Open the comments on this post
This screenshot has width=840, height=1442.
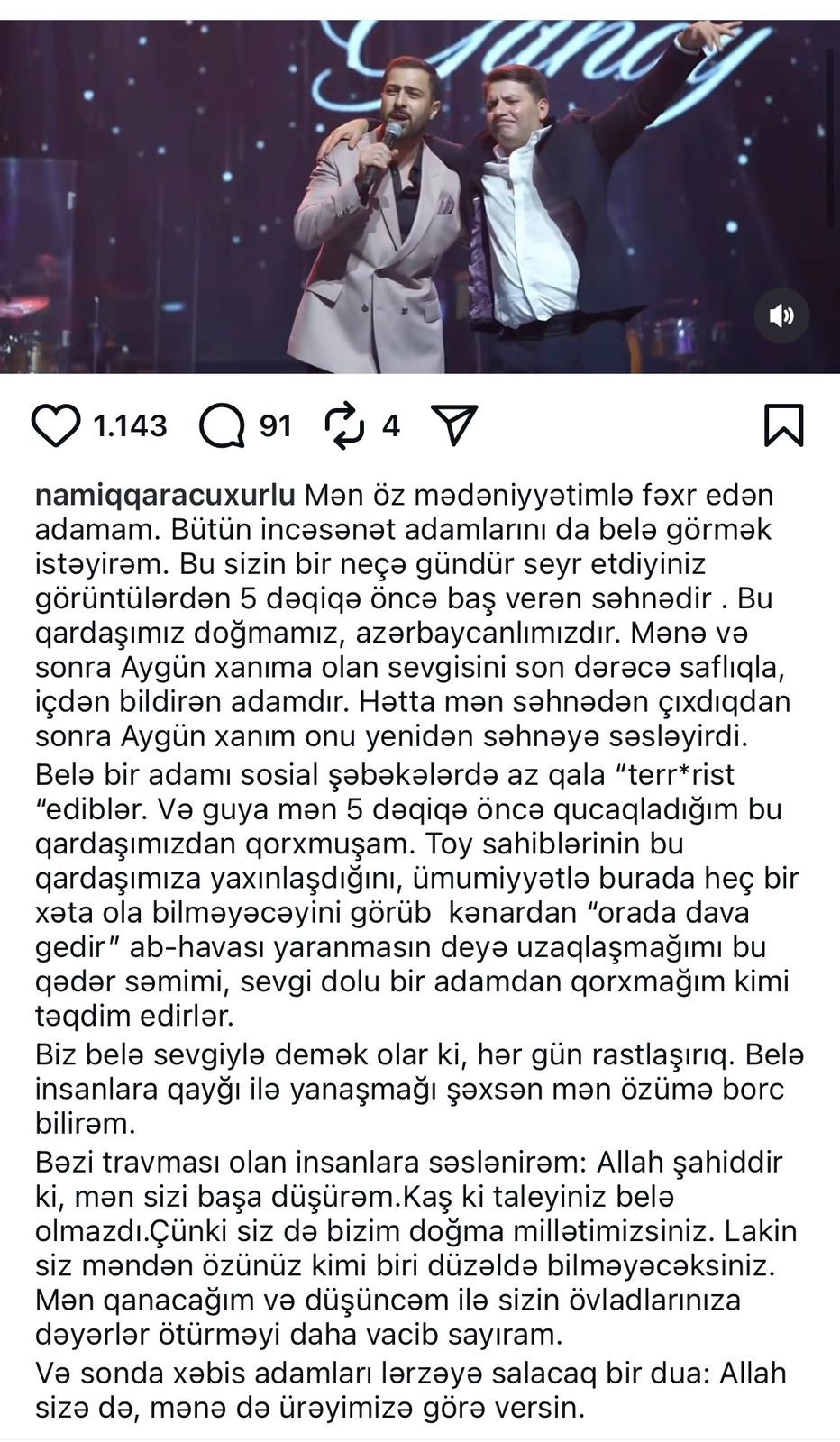coord(222,425)
